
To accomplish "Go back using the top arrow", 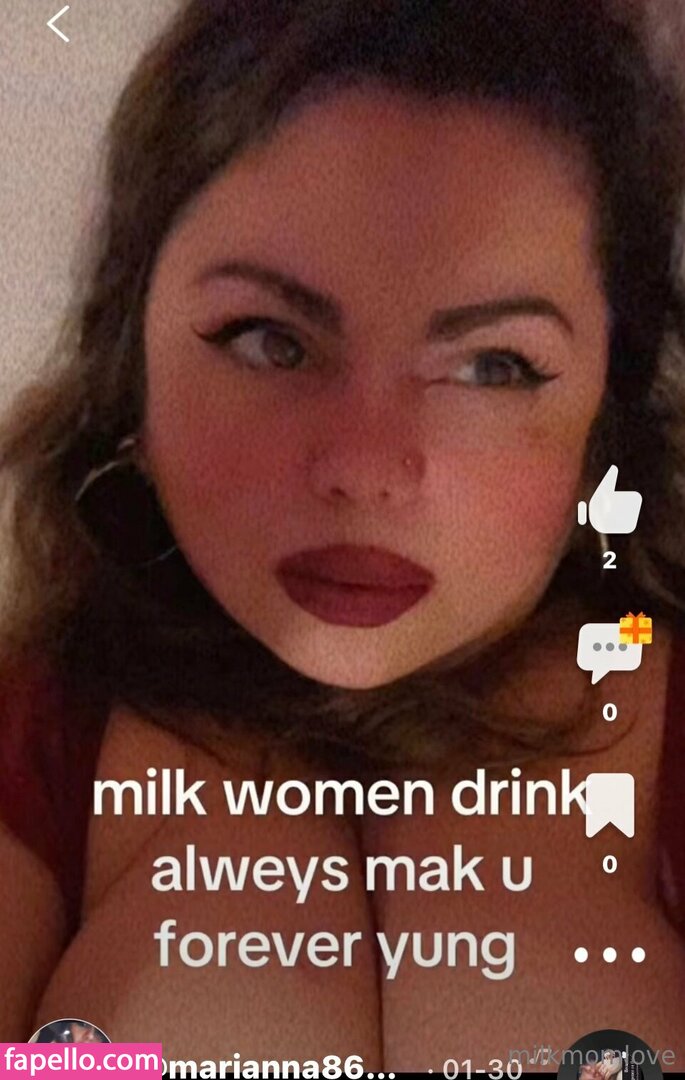I will coord(59,24).
